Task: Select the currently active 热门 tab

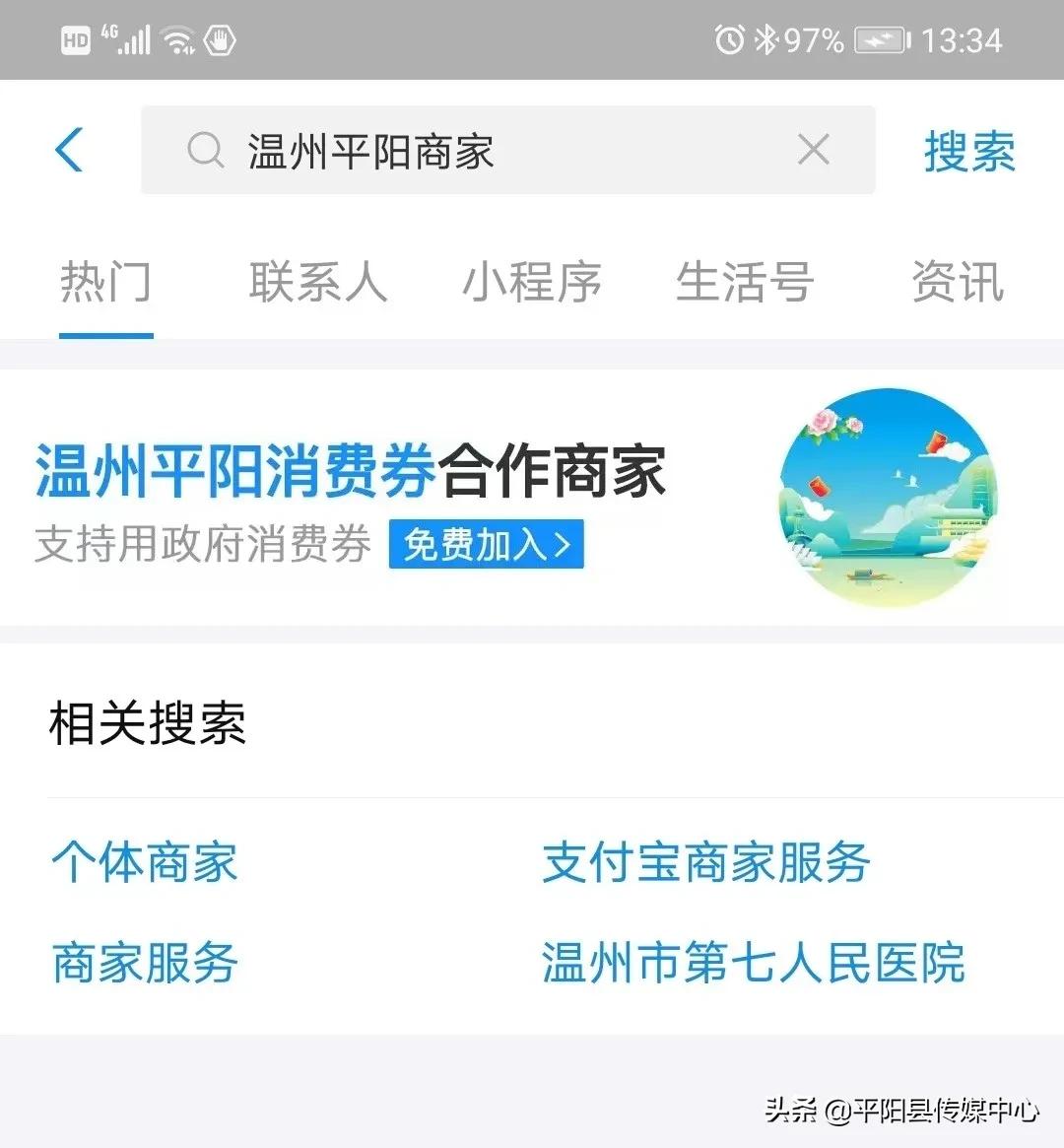Action: coord(105,283)
